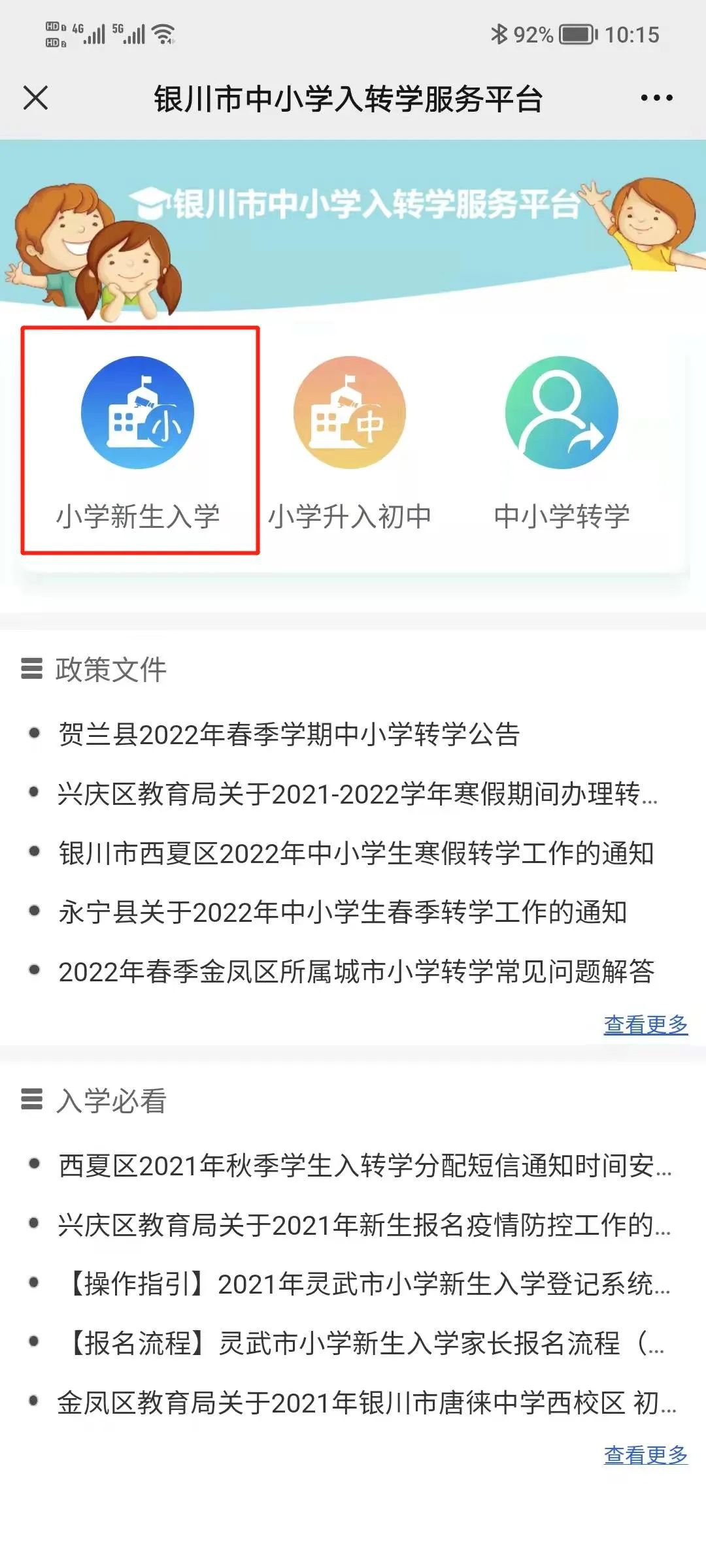Open 中小学转学 service
The image size is (706, 1568).
[562, 441]
